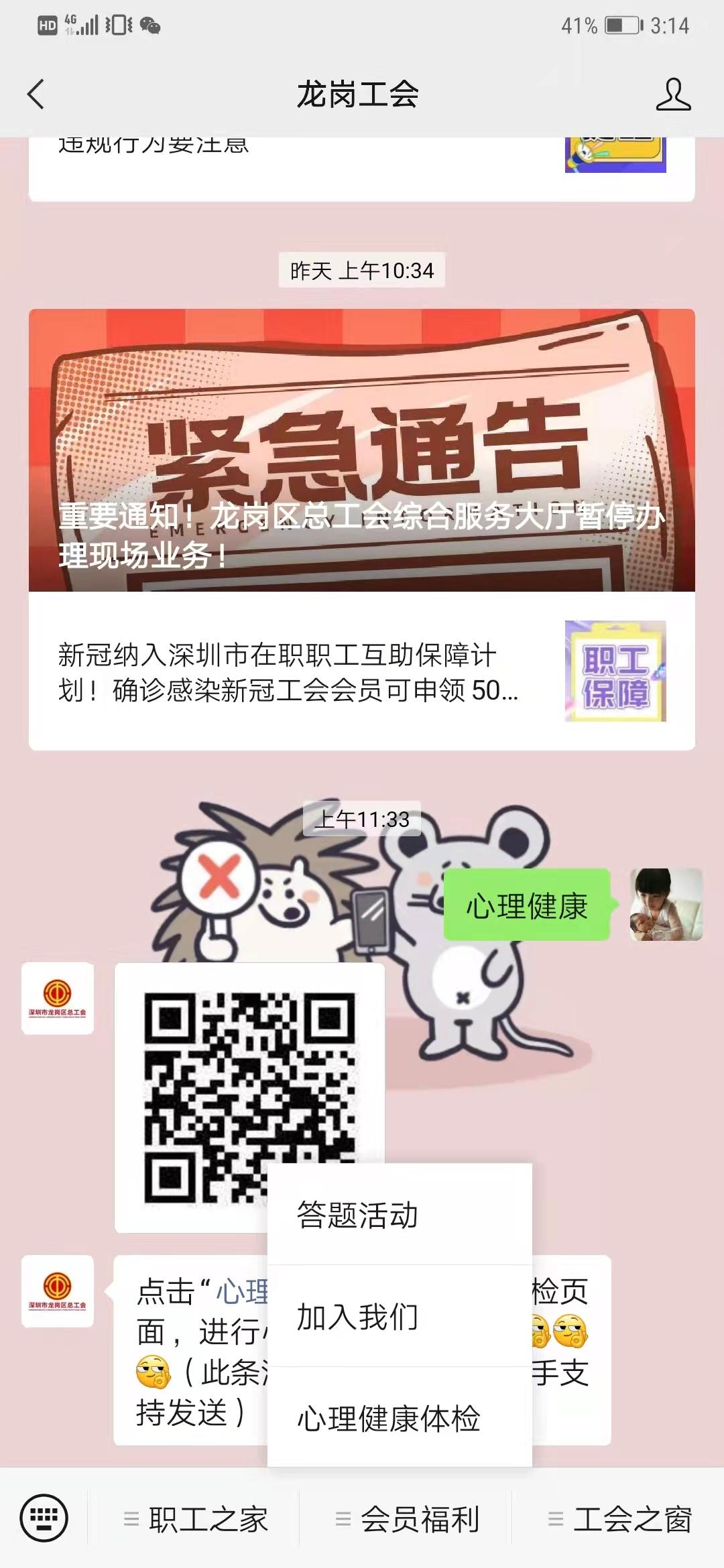Screen dimensions: 724x1568
Task: Tap my own avatar beside 心理健康 message
Action: (x=666, y=905)
